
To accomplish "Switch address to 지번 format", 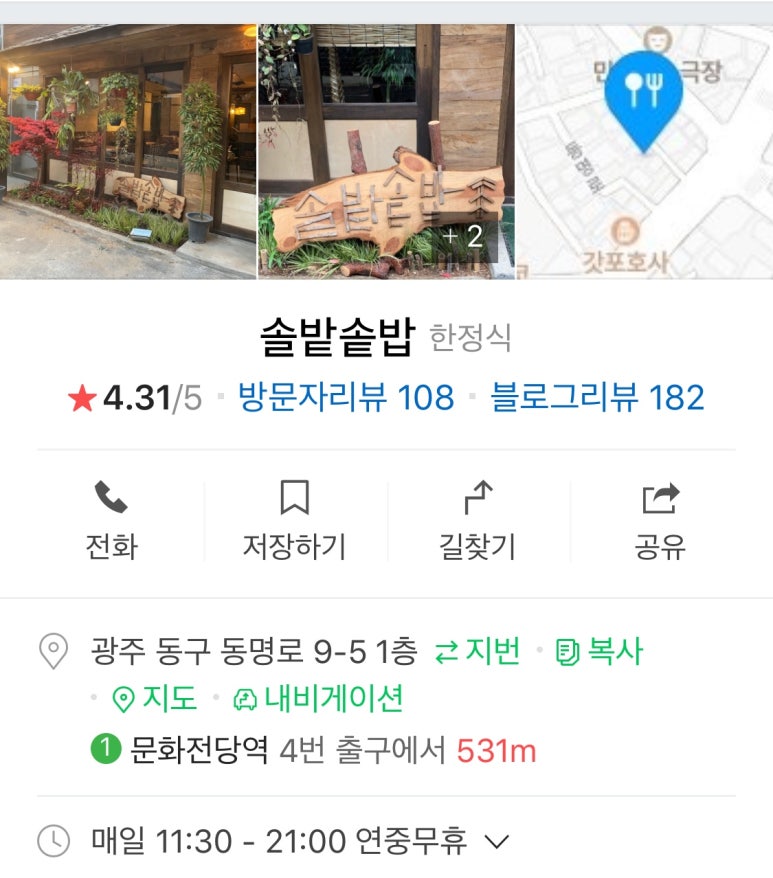I will pyautogui.click(x=478, y=652).
